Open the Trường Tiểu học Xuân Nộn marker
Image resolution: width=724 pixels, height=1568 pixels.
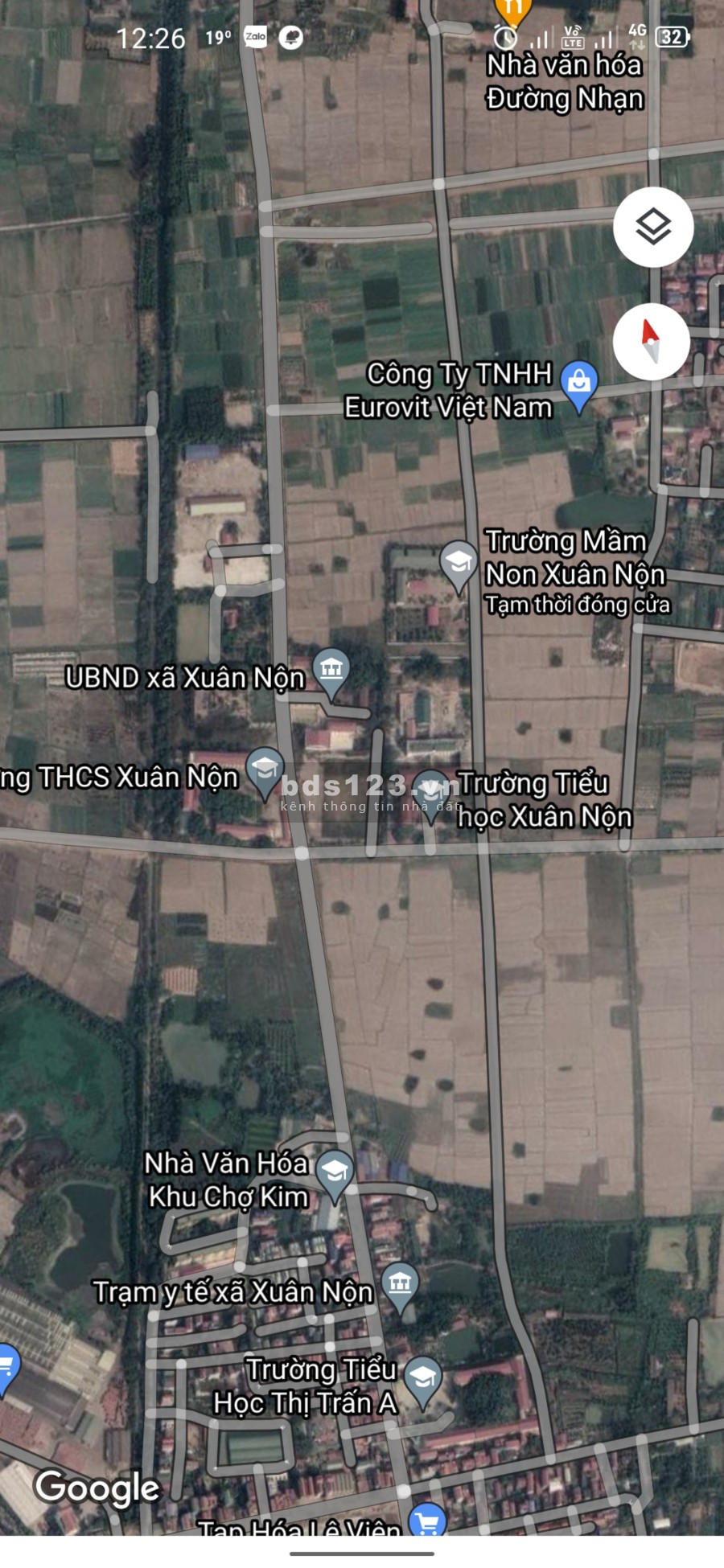coord(432,790)
